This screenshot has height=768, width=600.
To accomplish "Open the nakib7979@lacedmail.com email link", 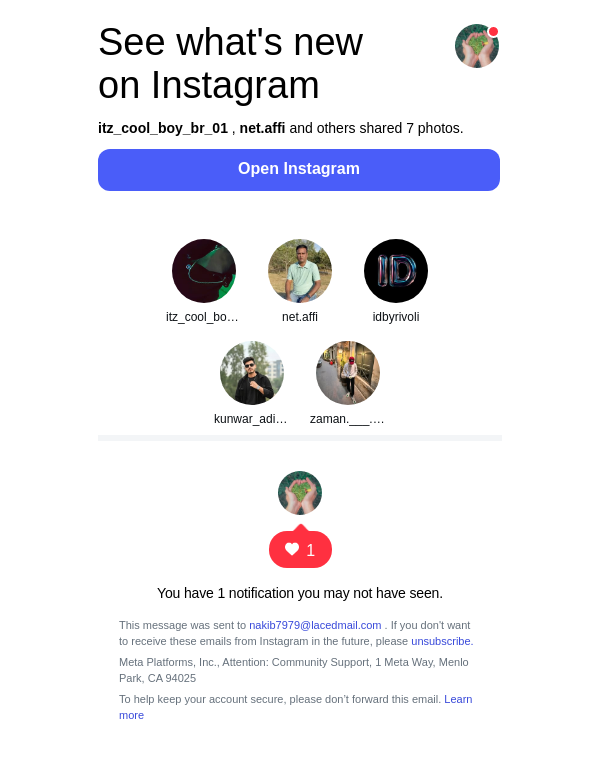I will pos(315,625).
